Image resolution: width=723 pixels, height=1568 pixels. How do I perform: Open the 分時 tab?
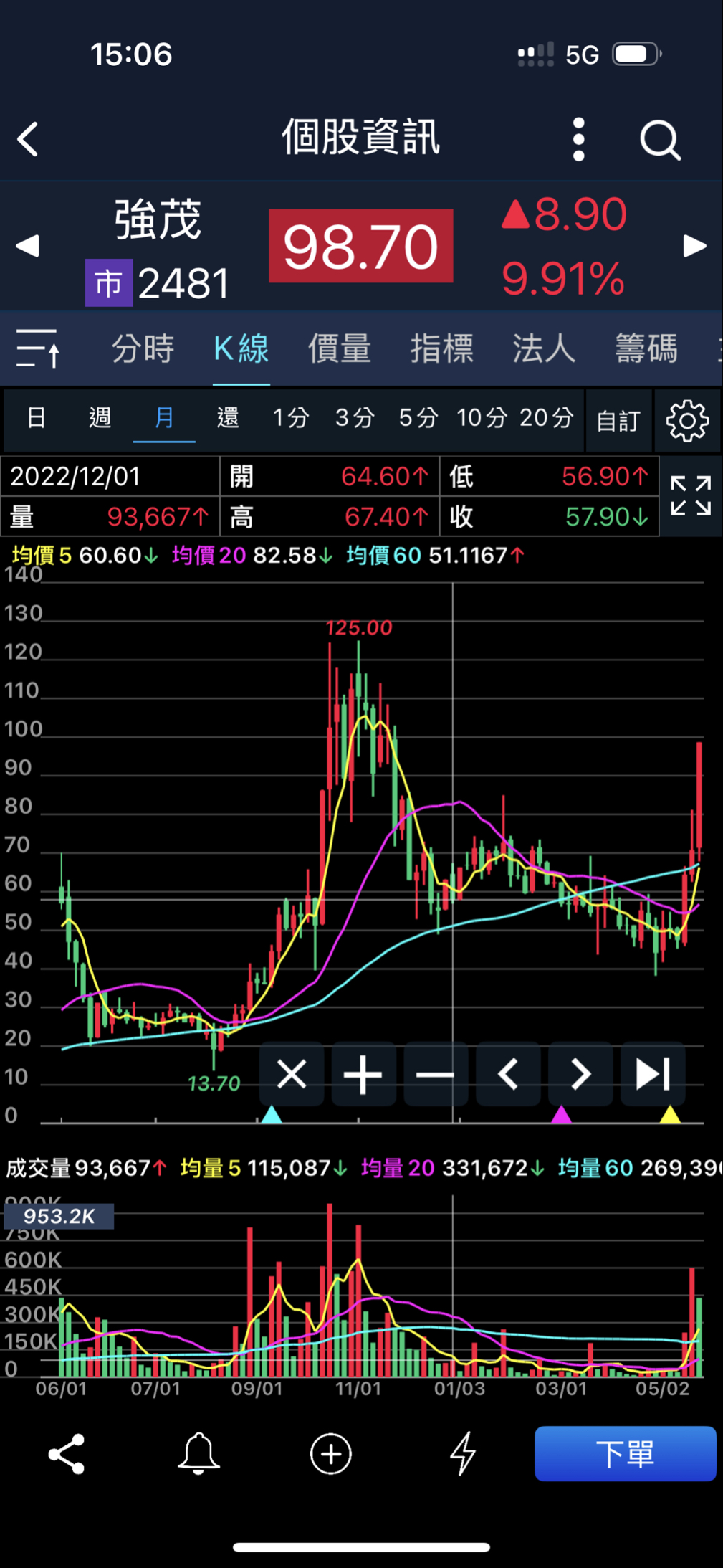coord(143,349)
